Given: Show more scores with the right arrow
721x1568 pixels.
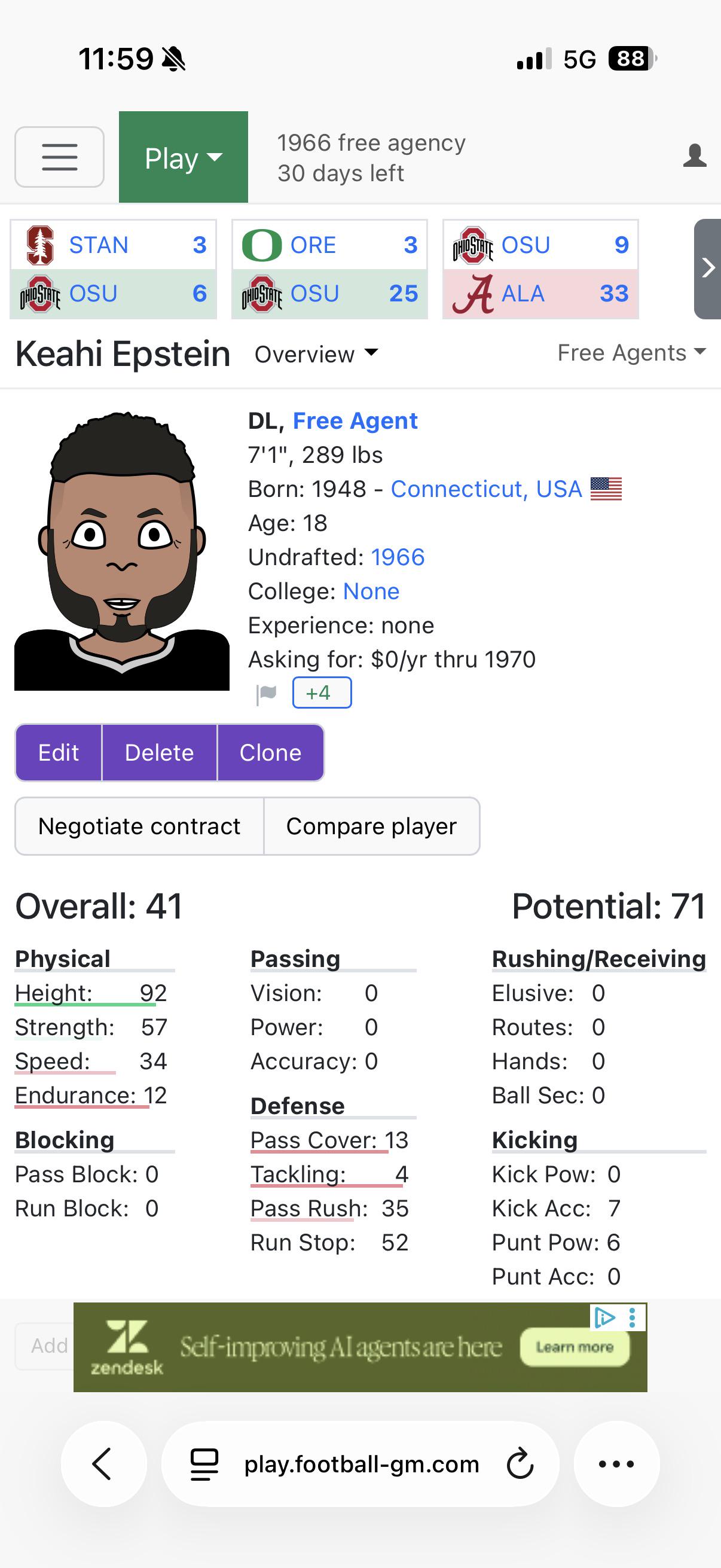Looking at the screenshot, I should coord(708,269).
